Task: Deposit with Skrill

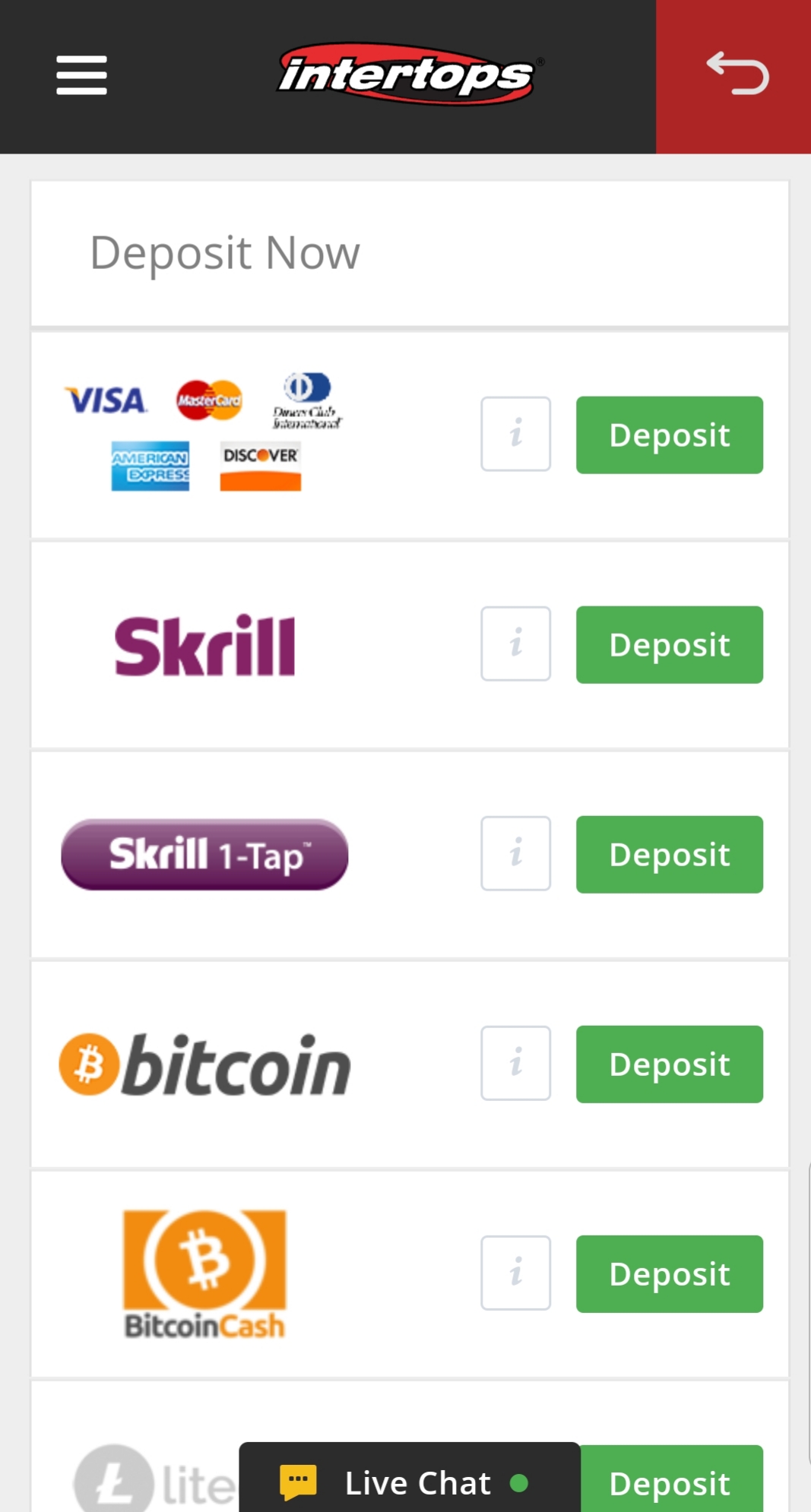Action: point(669,644)
